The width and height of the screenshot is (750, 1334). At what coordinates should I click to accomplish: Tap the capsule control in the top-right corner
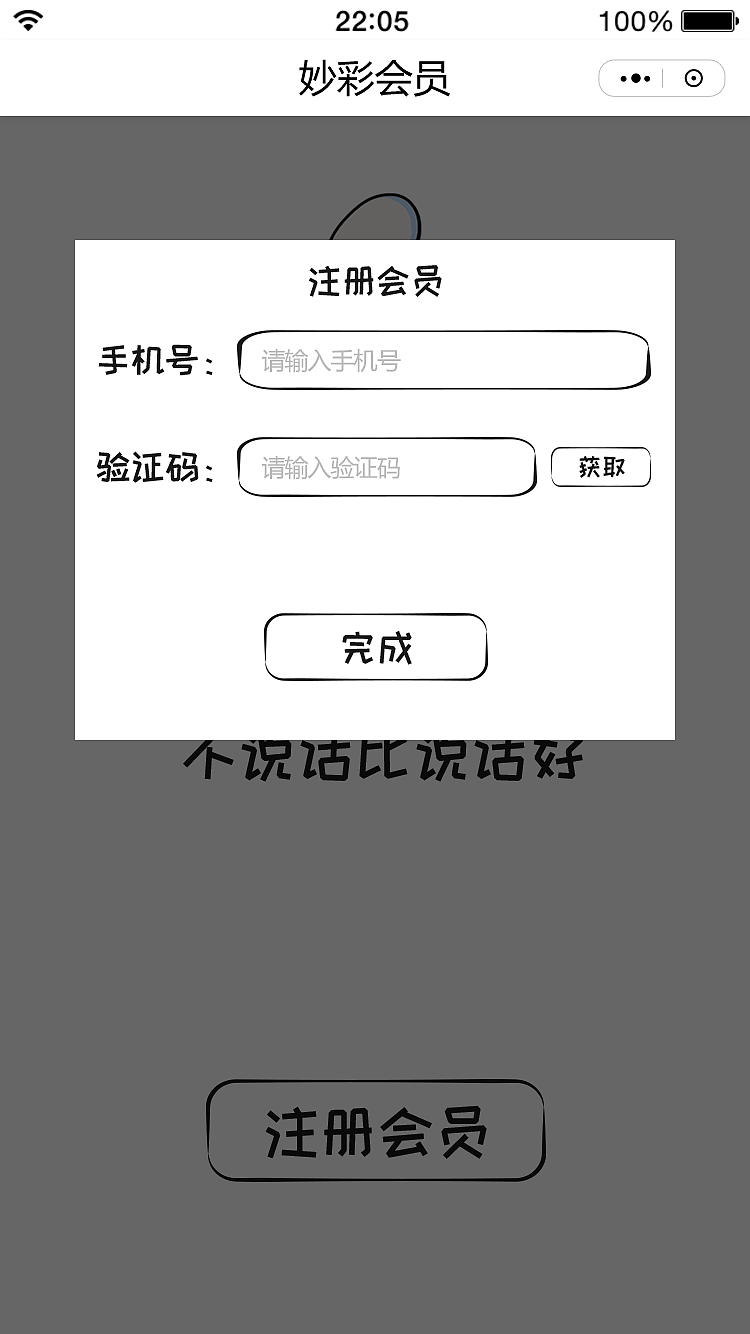coord(661,77)
